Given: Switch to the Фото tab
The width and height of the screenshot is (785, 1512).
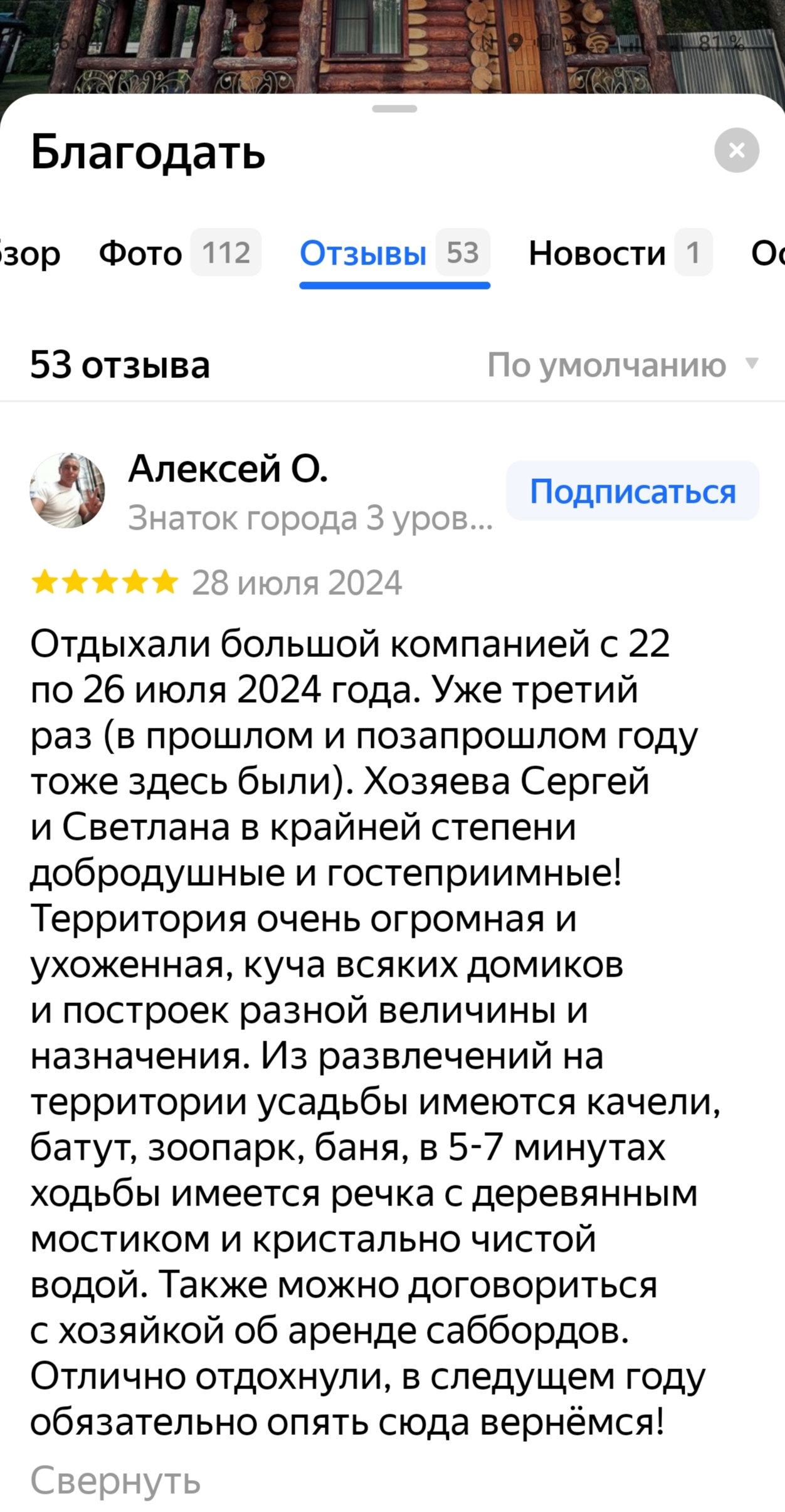Looking at the screenshot, I should tap(179, 253).
